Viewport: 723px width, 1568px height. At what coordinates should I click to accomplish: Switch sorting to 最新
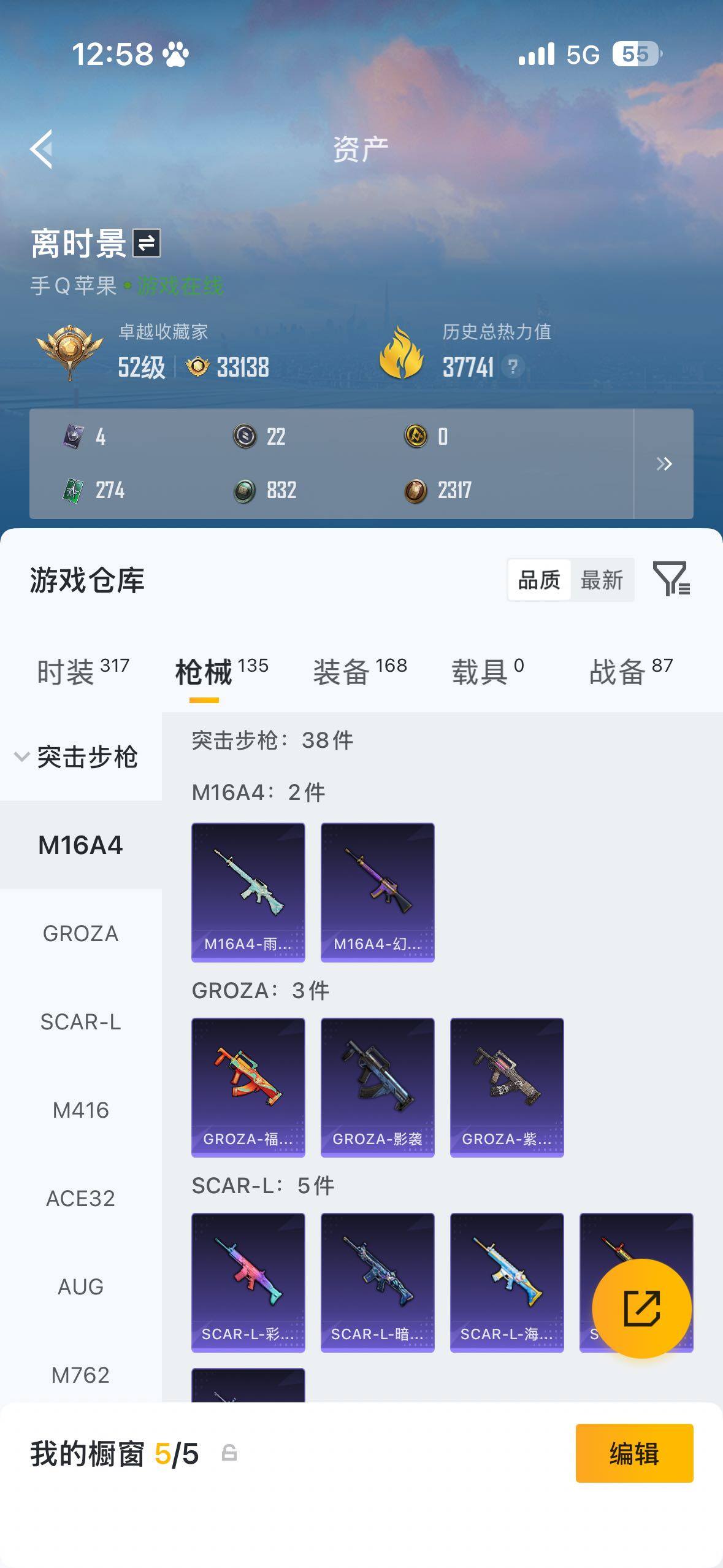coord(603,579)
